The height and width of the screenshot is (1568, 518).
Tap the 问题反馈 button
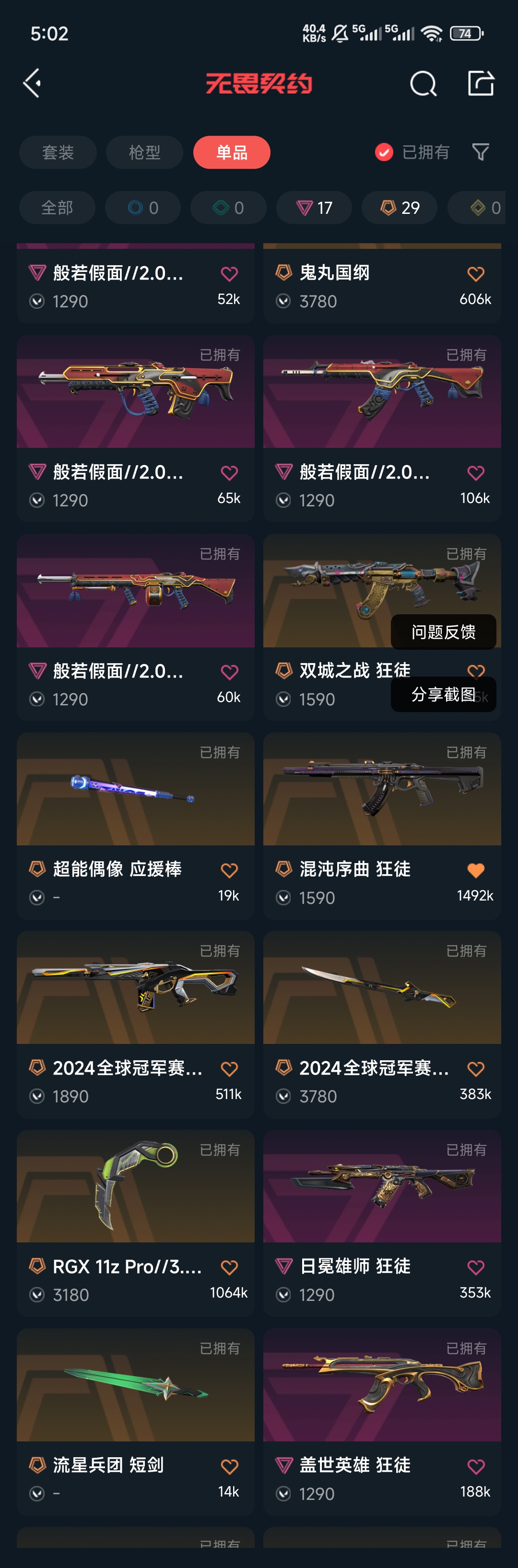pyautogui.click(x=443, y=632)
